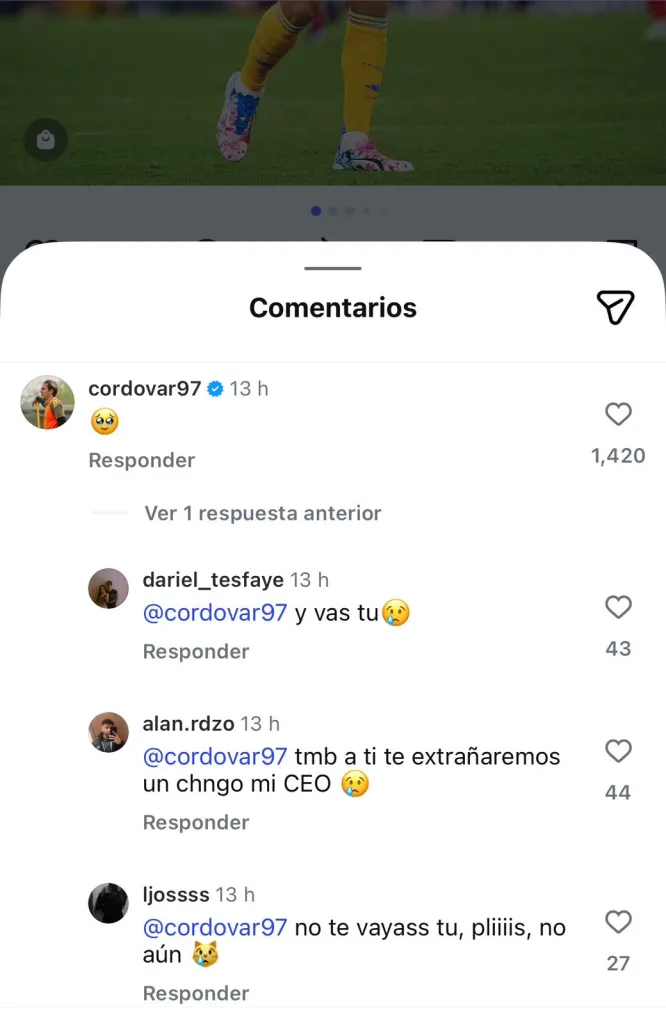Image resolution: width=666 pixels, height=1024 pixels.
Task: Like ljossss's reply
Action: (x=619, y=921)
